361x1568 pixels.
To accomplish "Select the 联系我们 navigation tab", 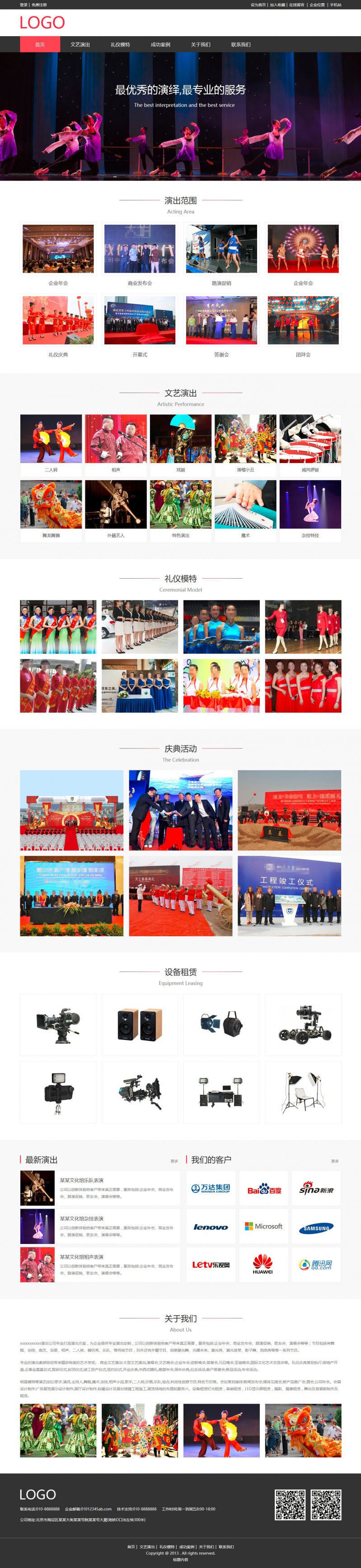I will click(x=241, y=44).
